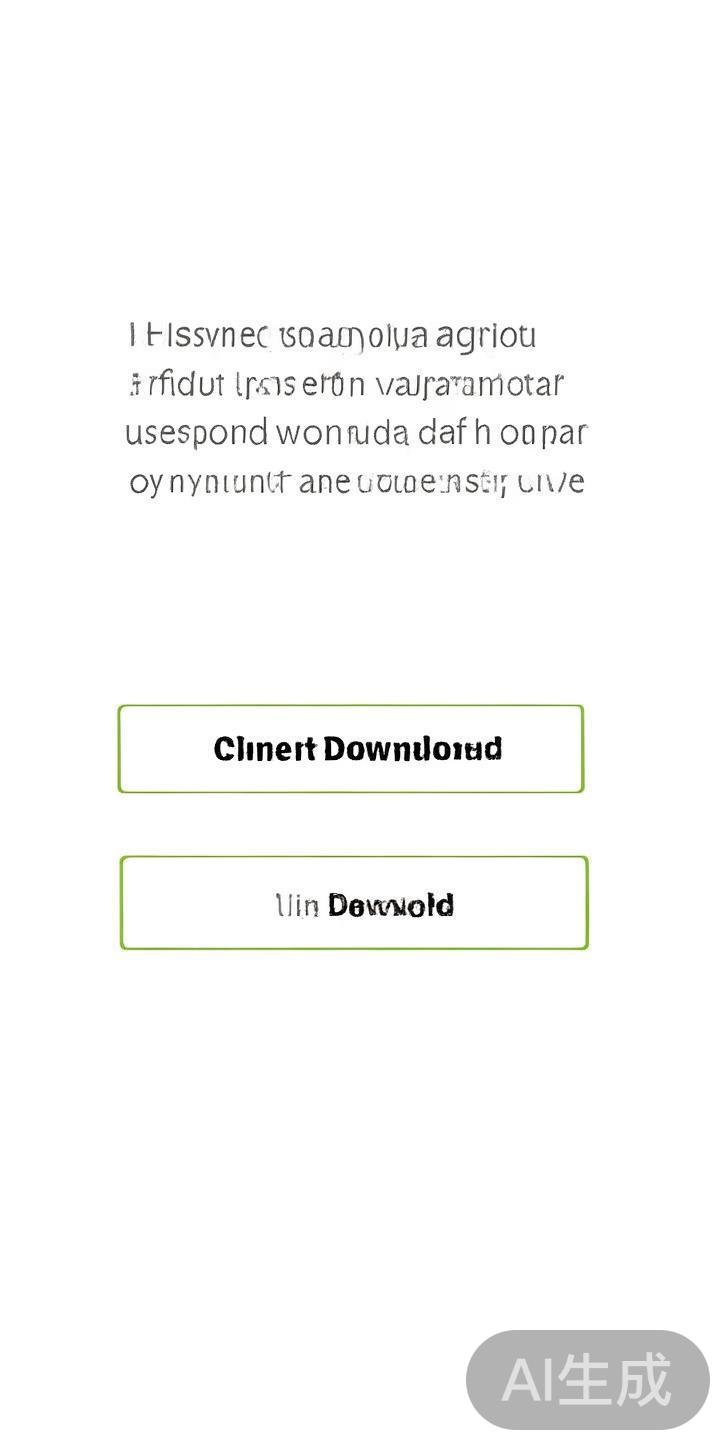This screenshot has height=1440, width=720.
Task: Tap the Clinert Downloud button
Action: (351, 749)
